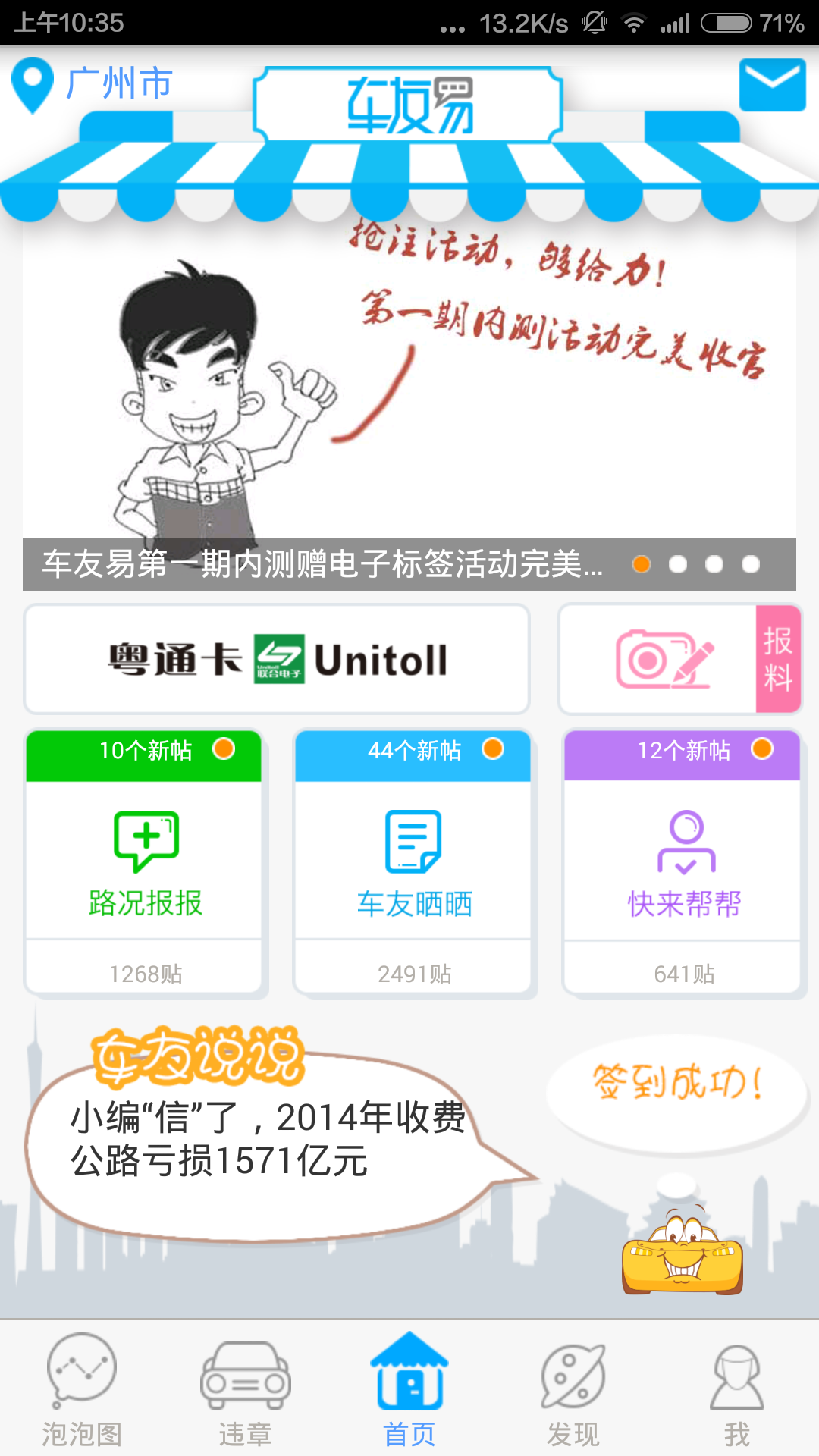Tap the 报料 camera button
The width and height of the screenshot is (819, 1456).
pyautogui.click(x=679, y=659)
